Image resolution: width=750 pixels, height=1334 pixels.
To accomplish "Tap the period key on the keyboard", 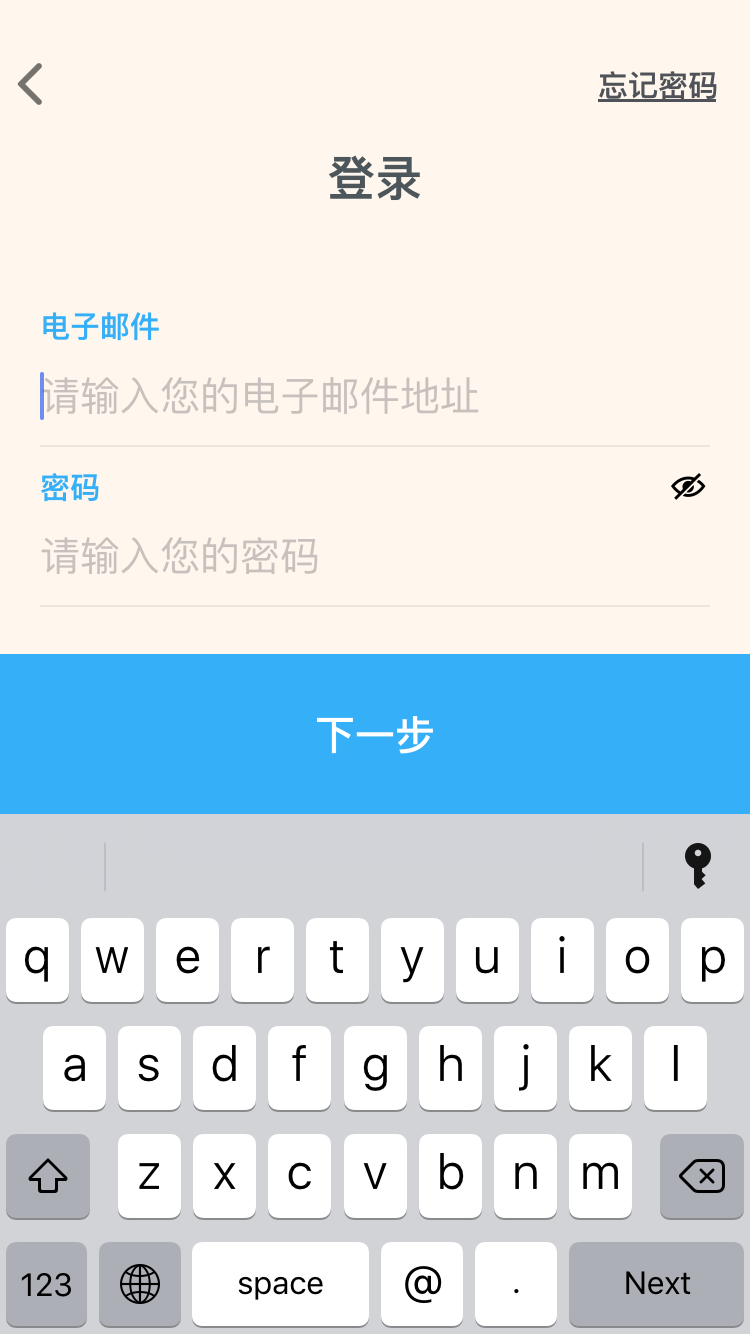I will coord(516,1284).
